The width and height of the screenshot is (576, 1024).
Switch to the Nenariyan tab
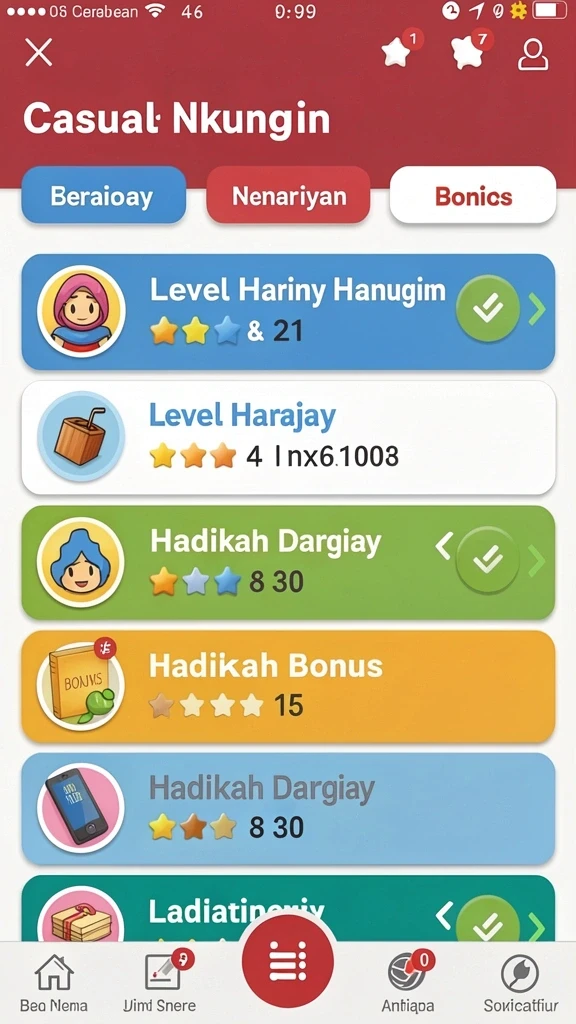288,195
